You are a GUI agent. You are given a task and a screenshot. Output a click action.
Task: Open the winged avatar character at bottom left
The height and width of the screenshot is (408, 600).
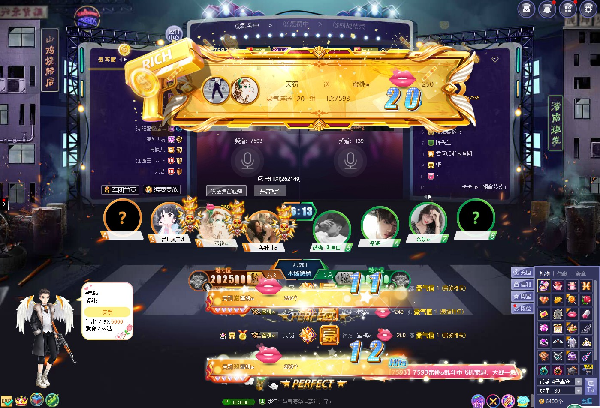(43, 335)
